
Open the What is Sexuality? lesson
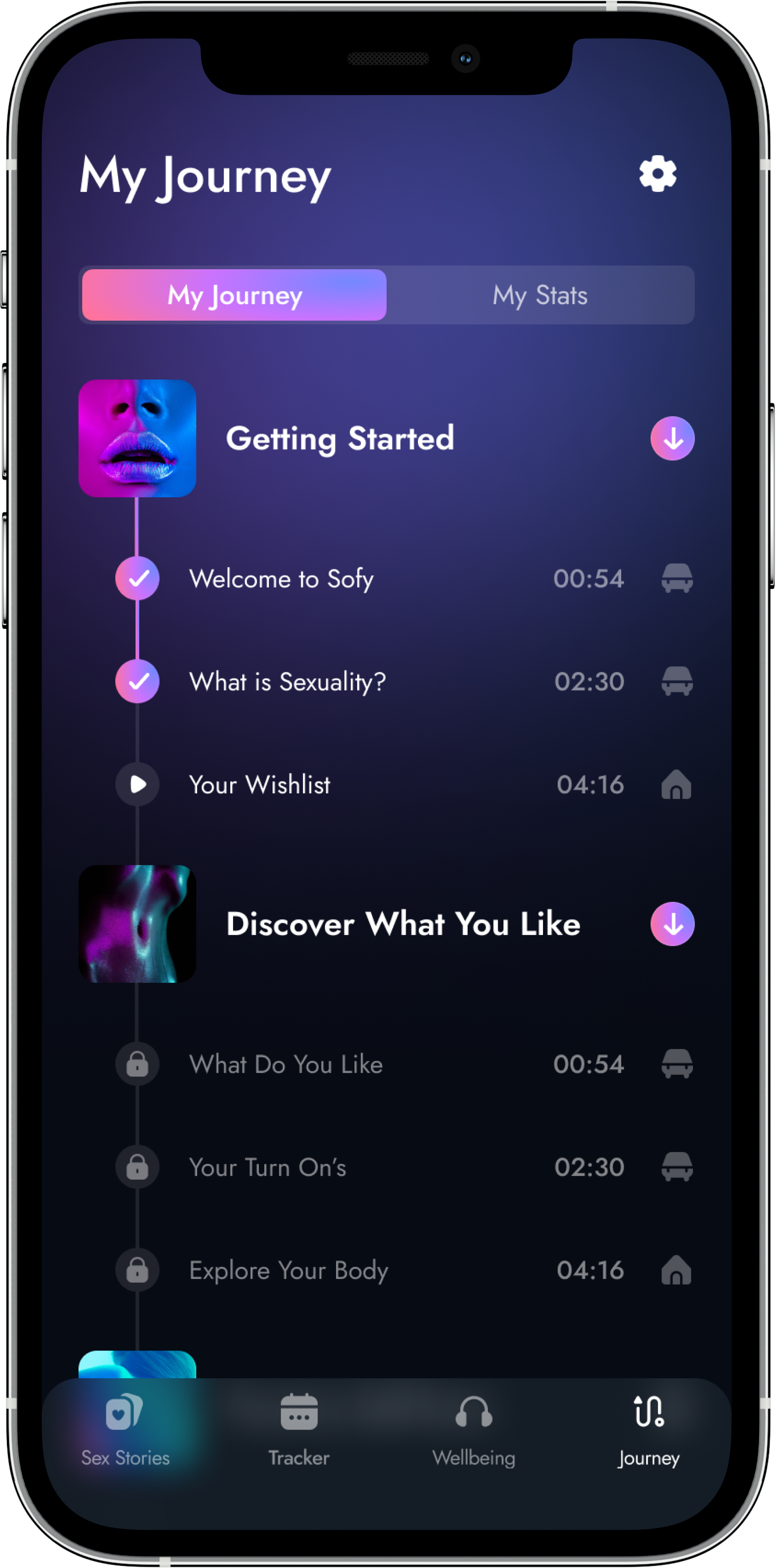point(287,681)
